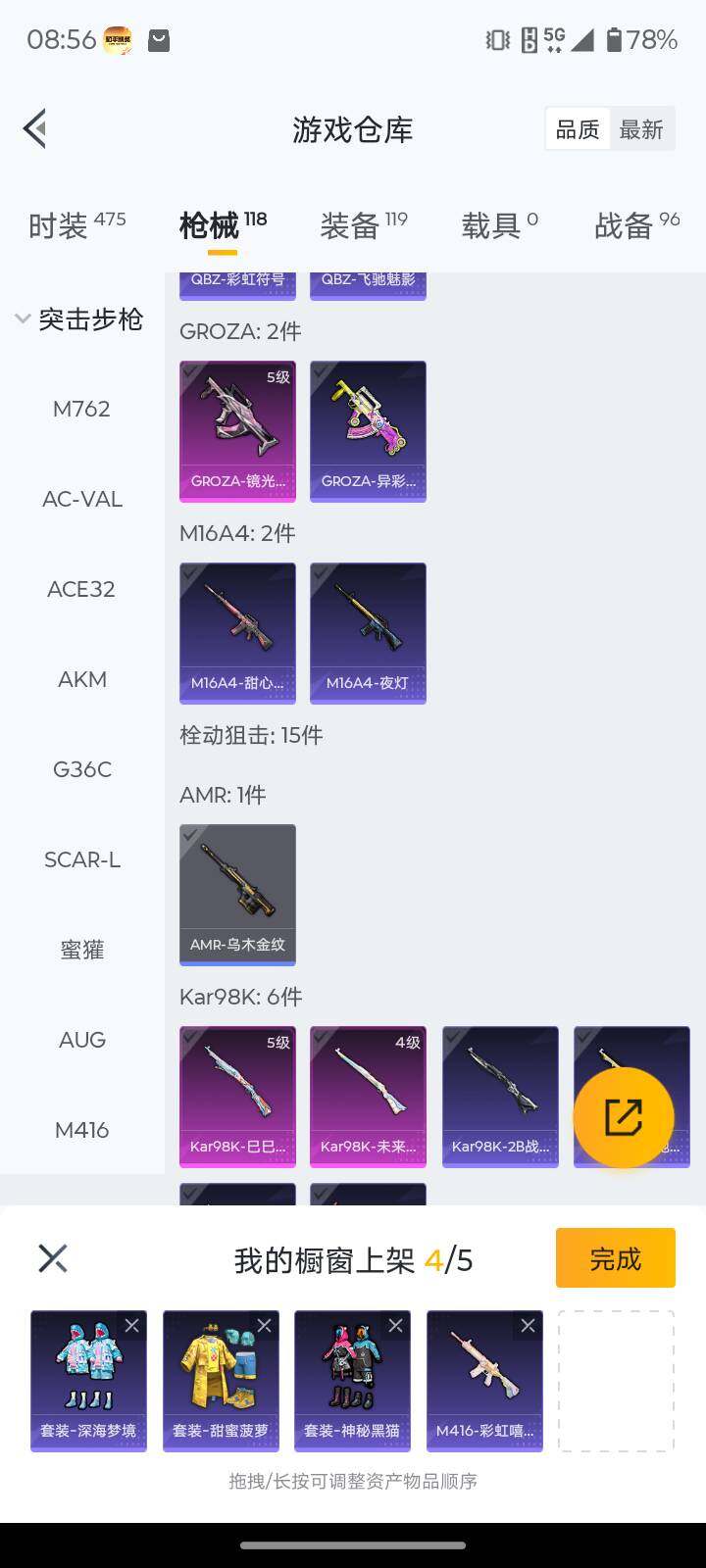This screenshot has height=1568, width=706.
Task: Sort items by 最新
Action: coord(641,129)
